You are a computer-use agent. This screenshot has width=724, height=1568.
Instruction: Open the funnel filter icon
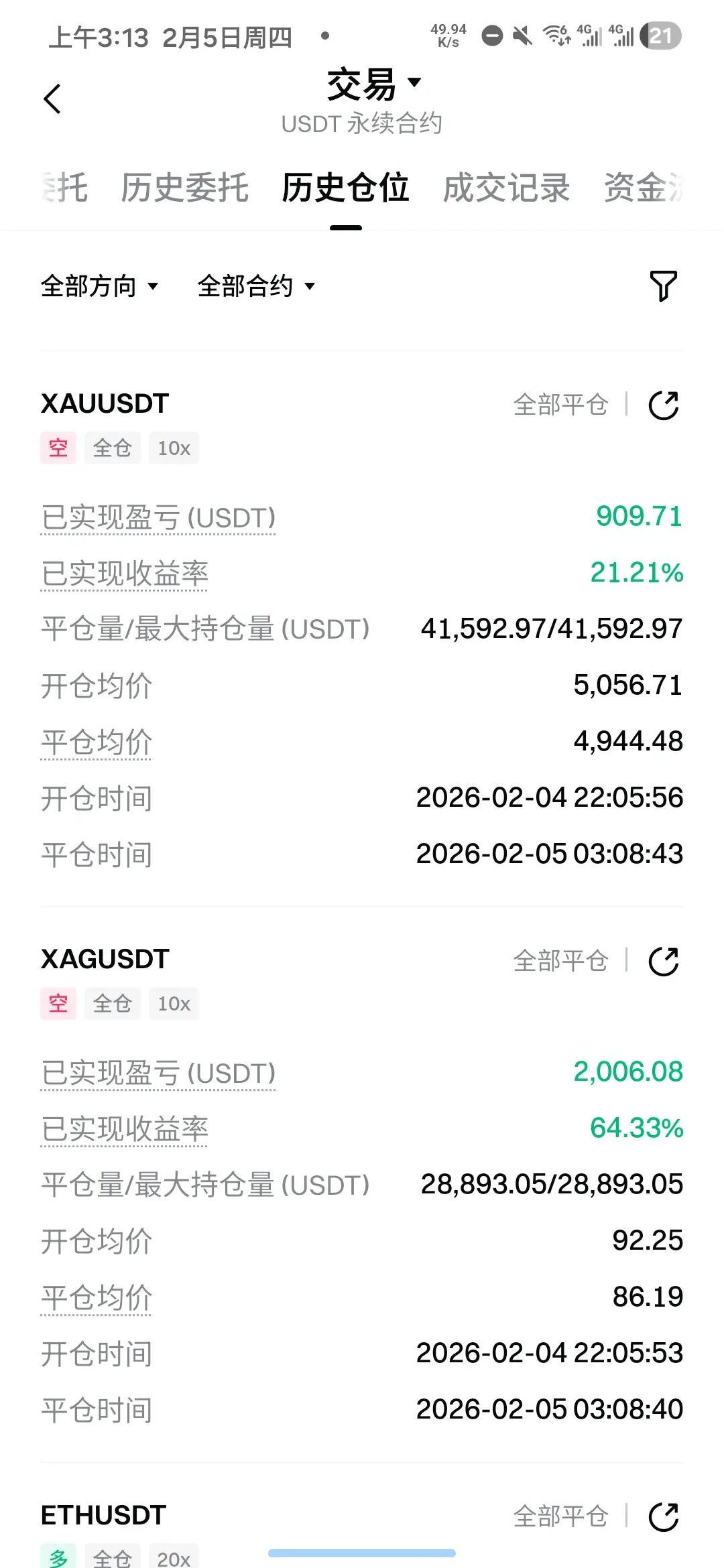664,286
